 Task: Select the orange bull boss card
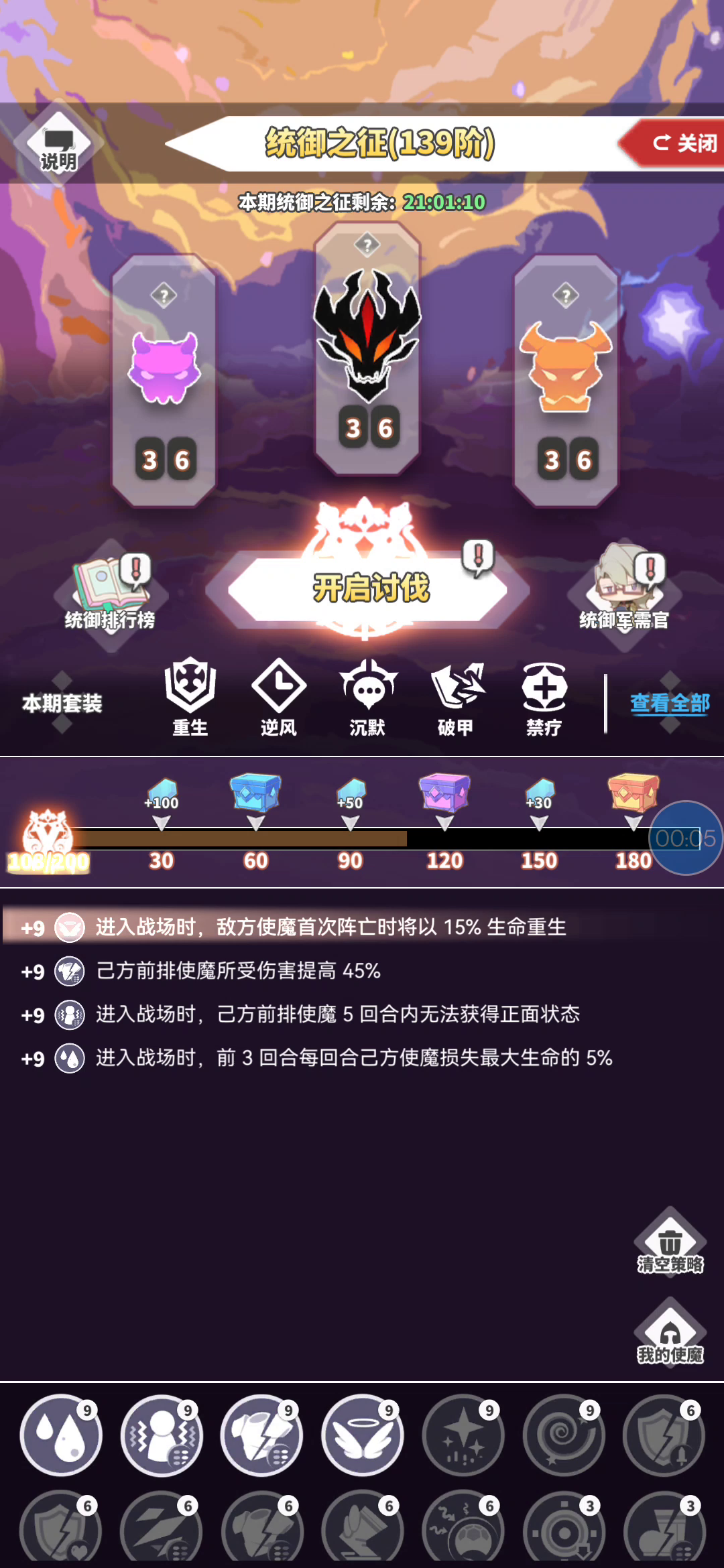pos(566,381)
